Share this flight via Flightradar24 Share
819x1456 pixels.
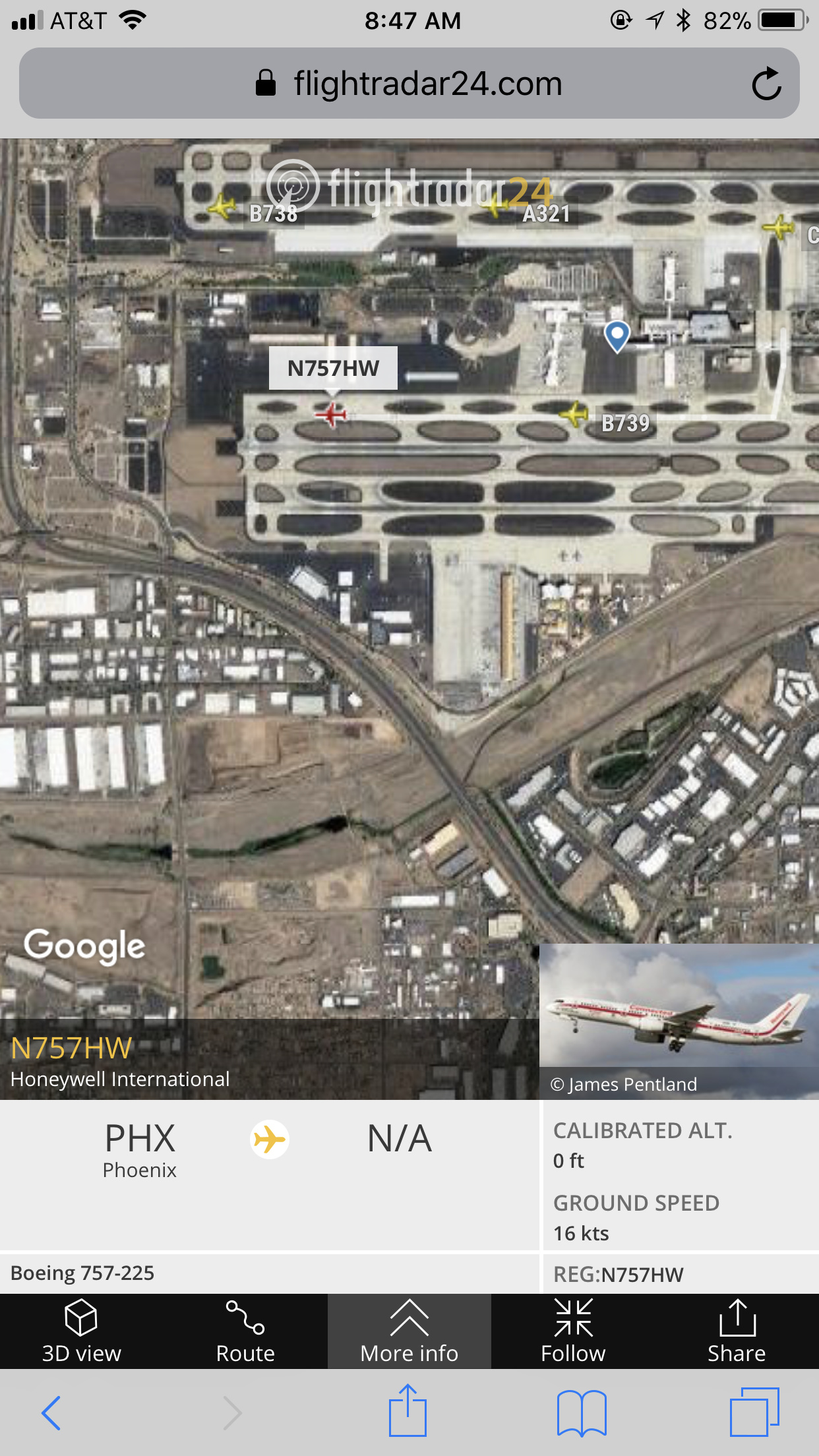pos(737,1331)
